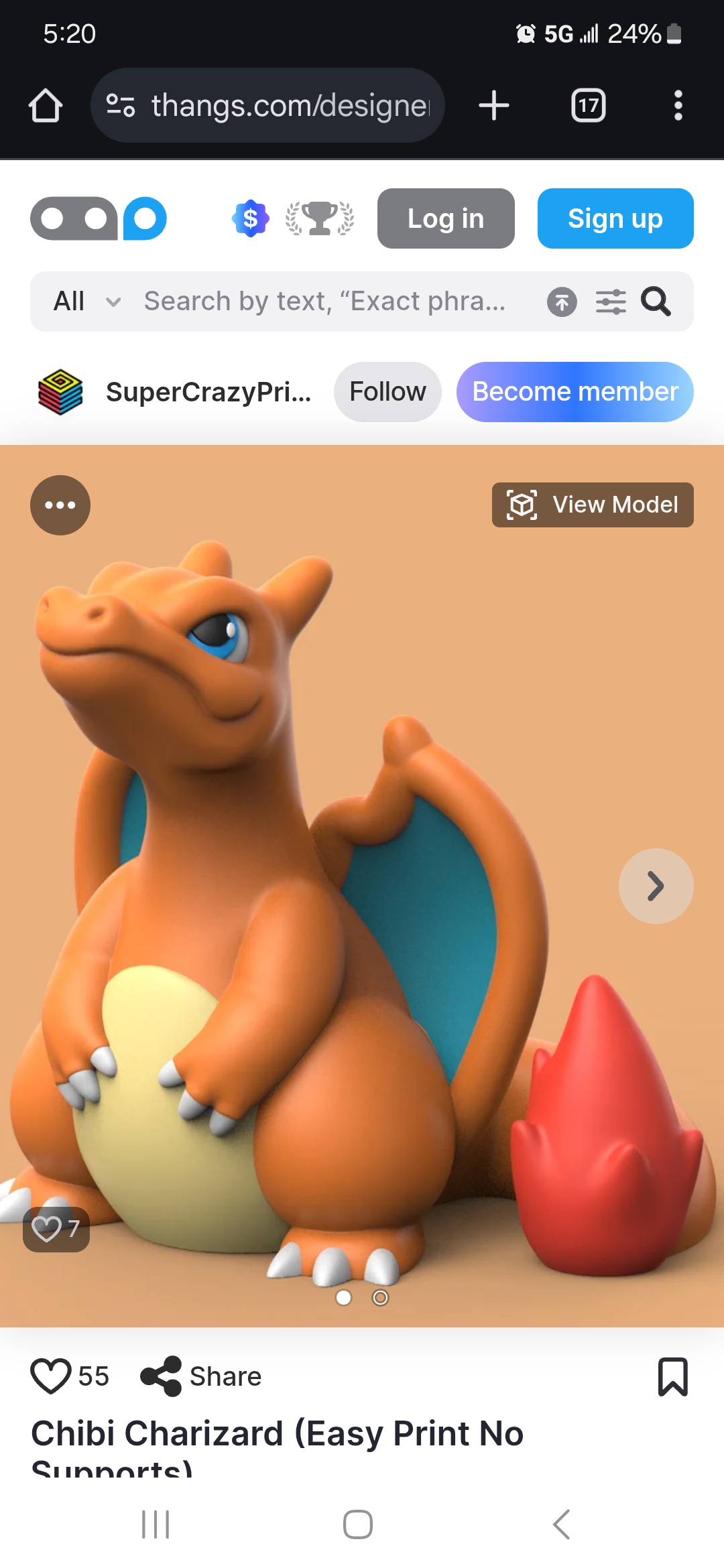The width and height of the screenshot is (724, 1568).
Task: Open the browser overflow menu
Action: [x=678, y=106]
